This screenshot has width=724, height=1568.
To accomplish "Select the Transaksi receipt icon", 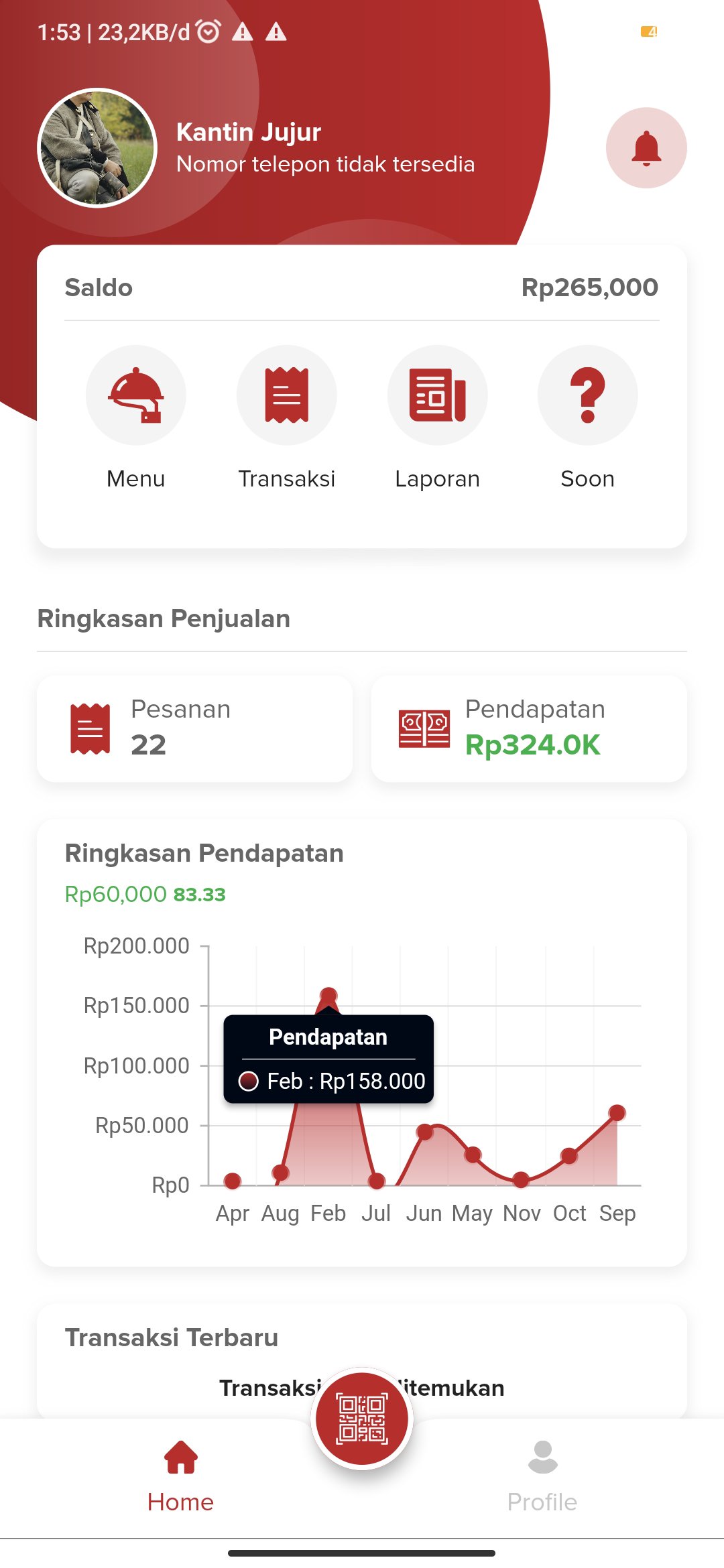I will coord(286,395).
